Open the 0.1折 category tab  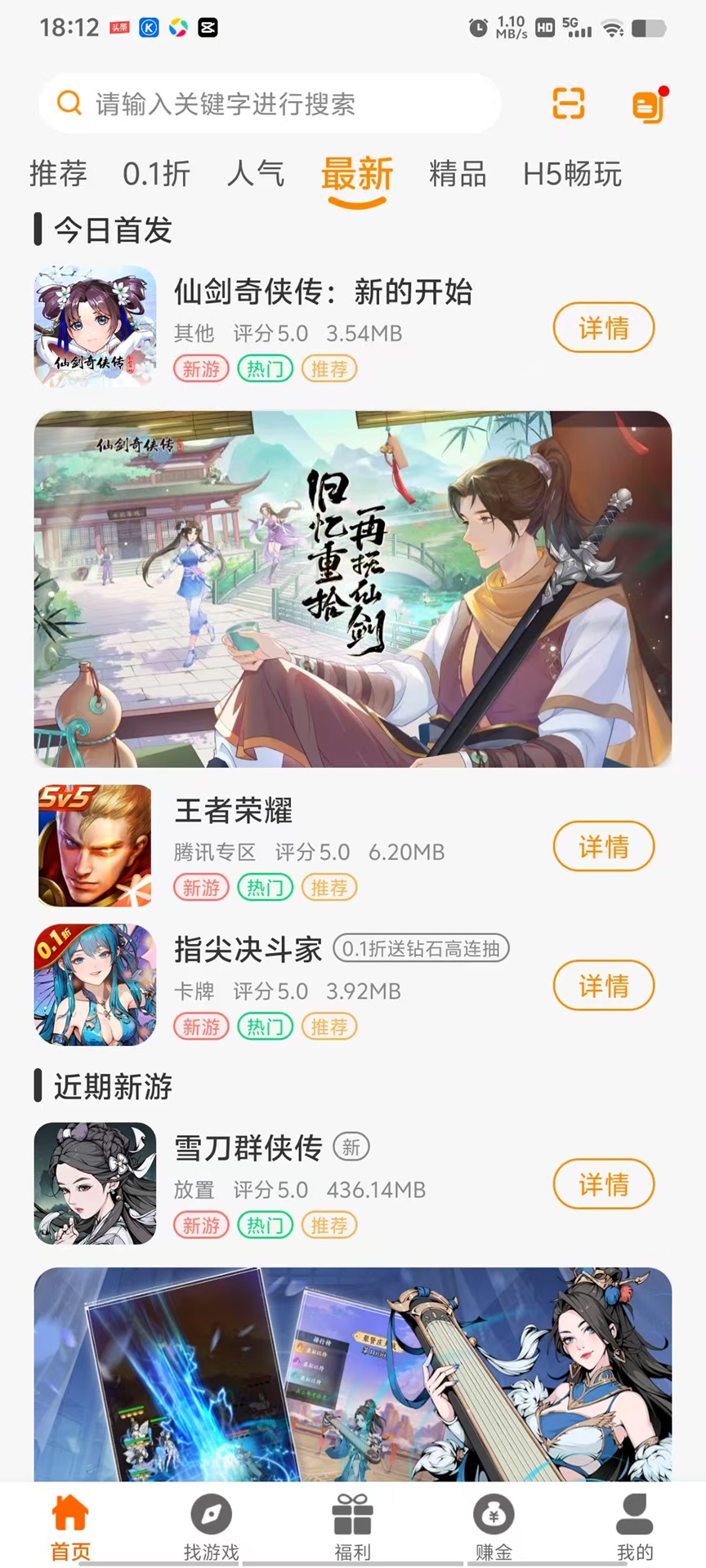click(156, 174)
